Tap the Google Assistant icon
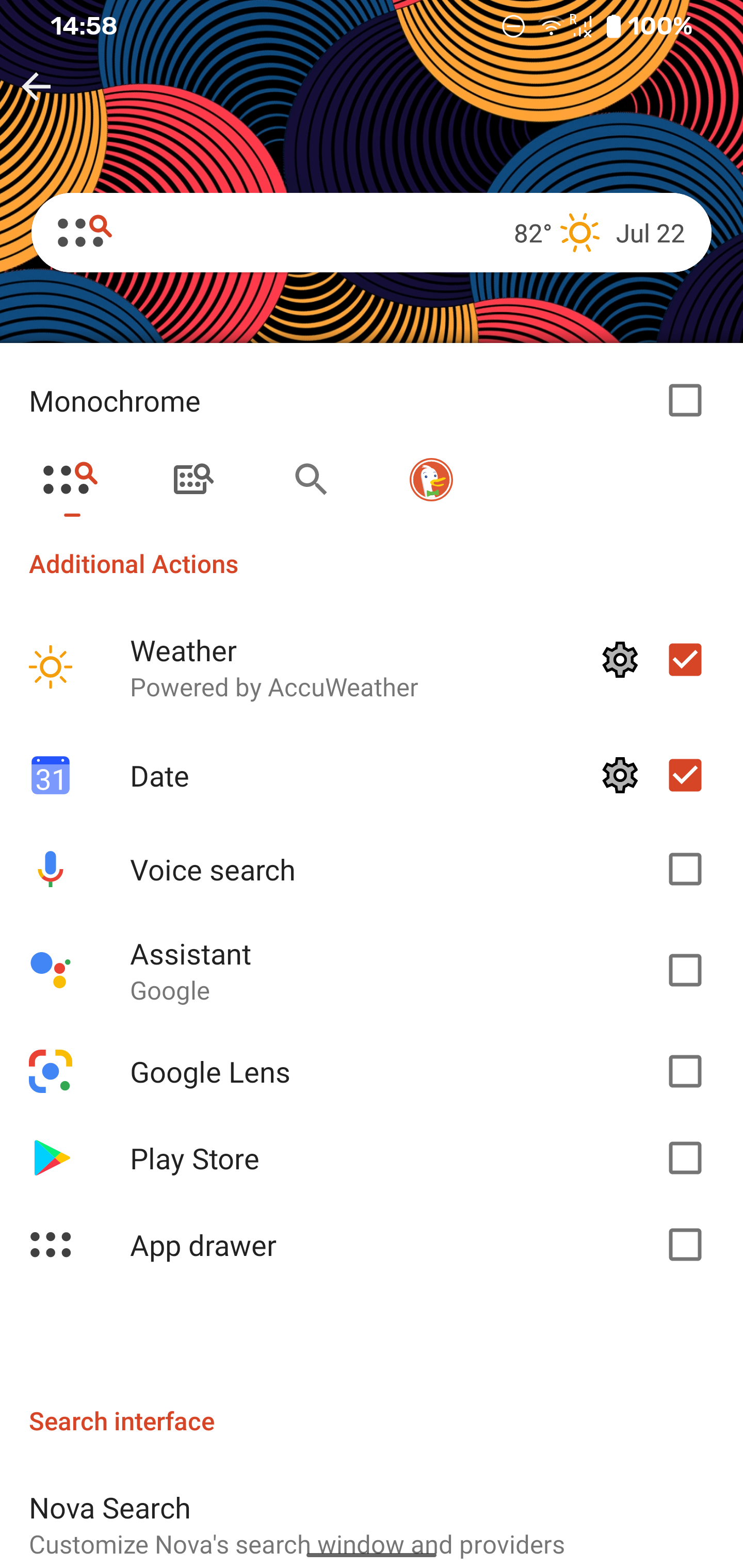This screenshot has height=1568, width=743. tap(50, 971)
